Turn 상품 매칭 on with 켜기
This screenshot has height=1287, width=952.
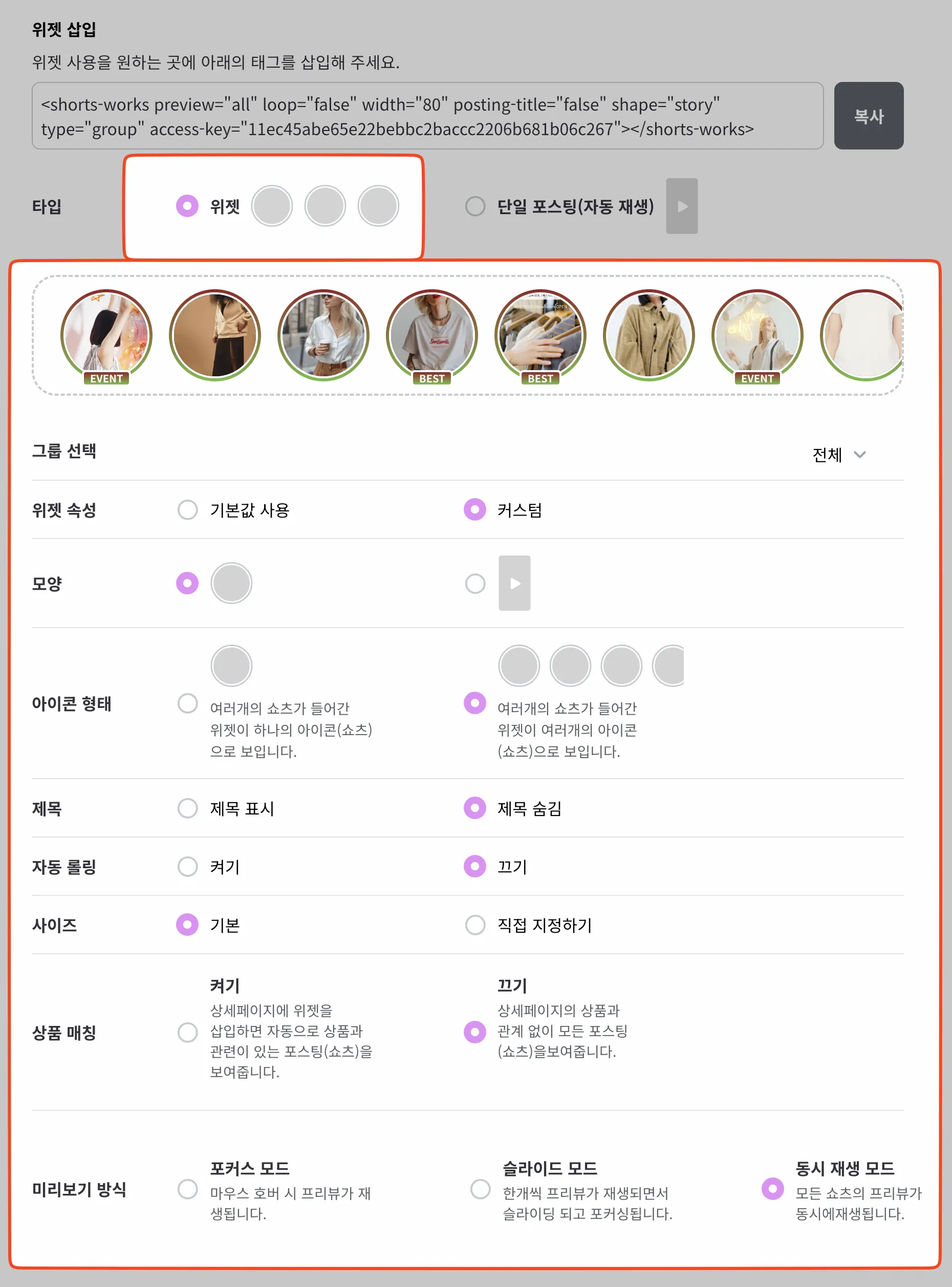coord(187,1032)
